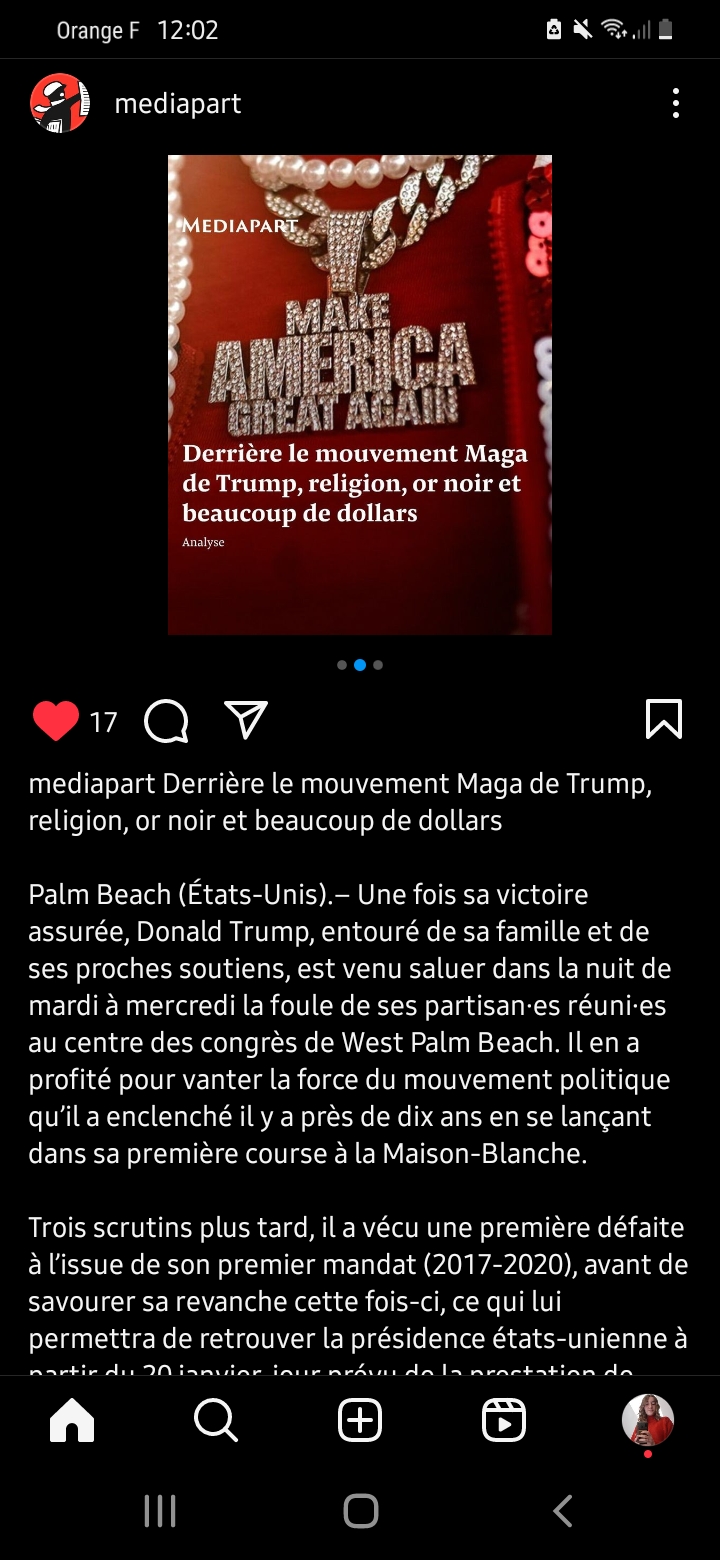This screenshot has height=1560, width=720.
Task: Open the comments on this post
Action: pos(167,721)
